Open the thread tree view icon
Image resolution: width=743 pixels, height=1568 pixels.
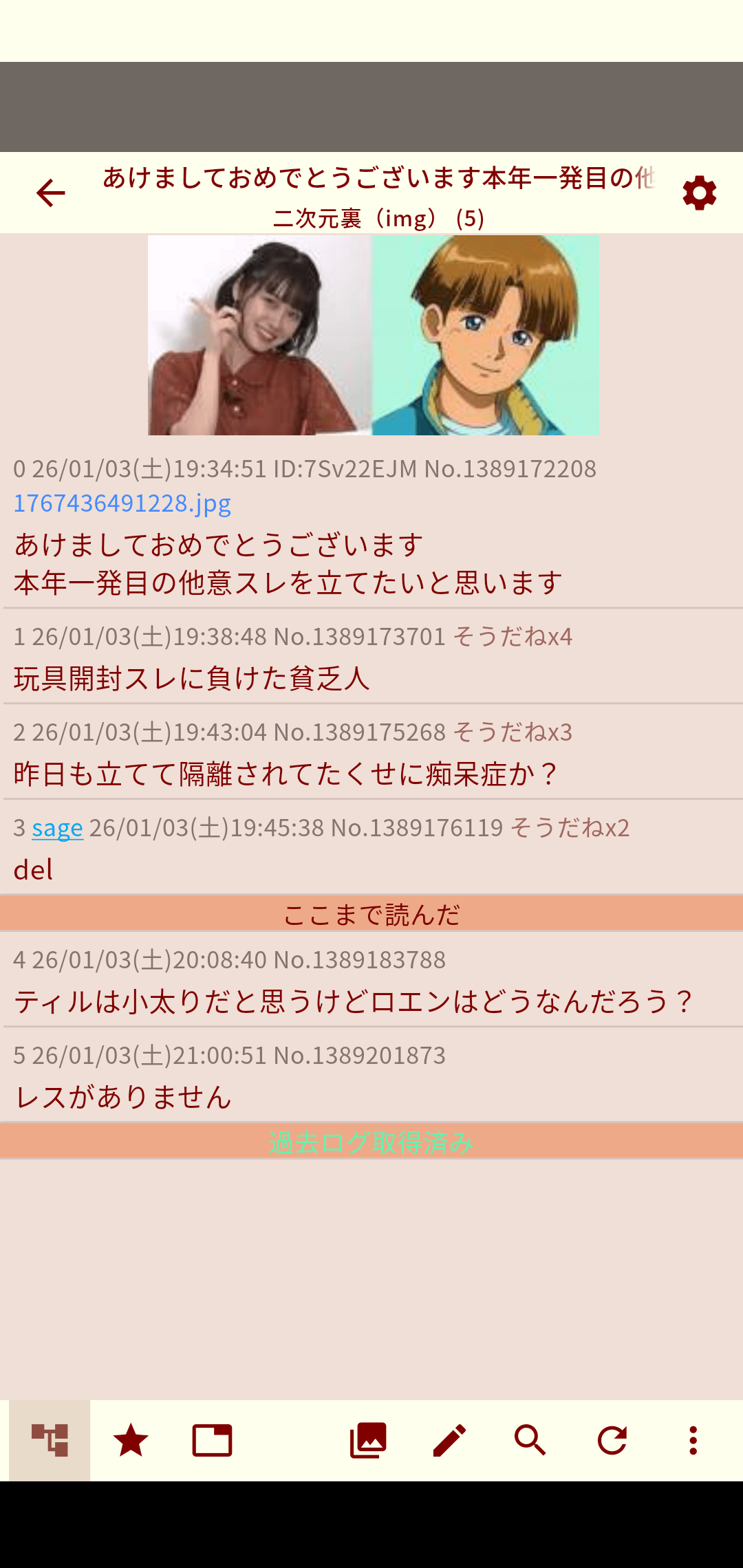point(50,1440)
